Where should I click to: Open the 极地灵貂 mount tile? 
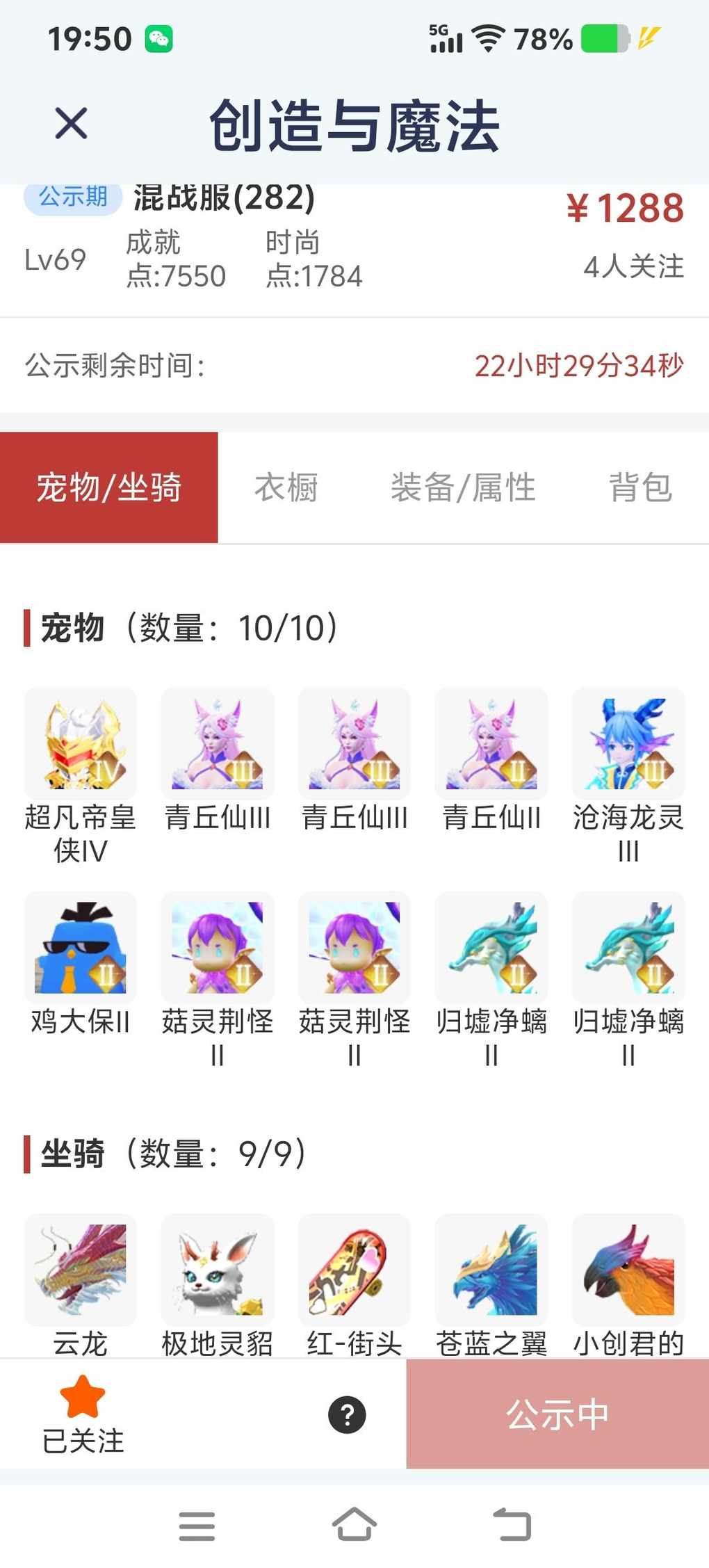pos(218,1270)
